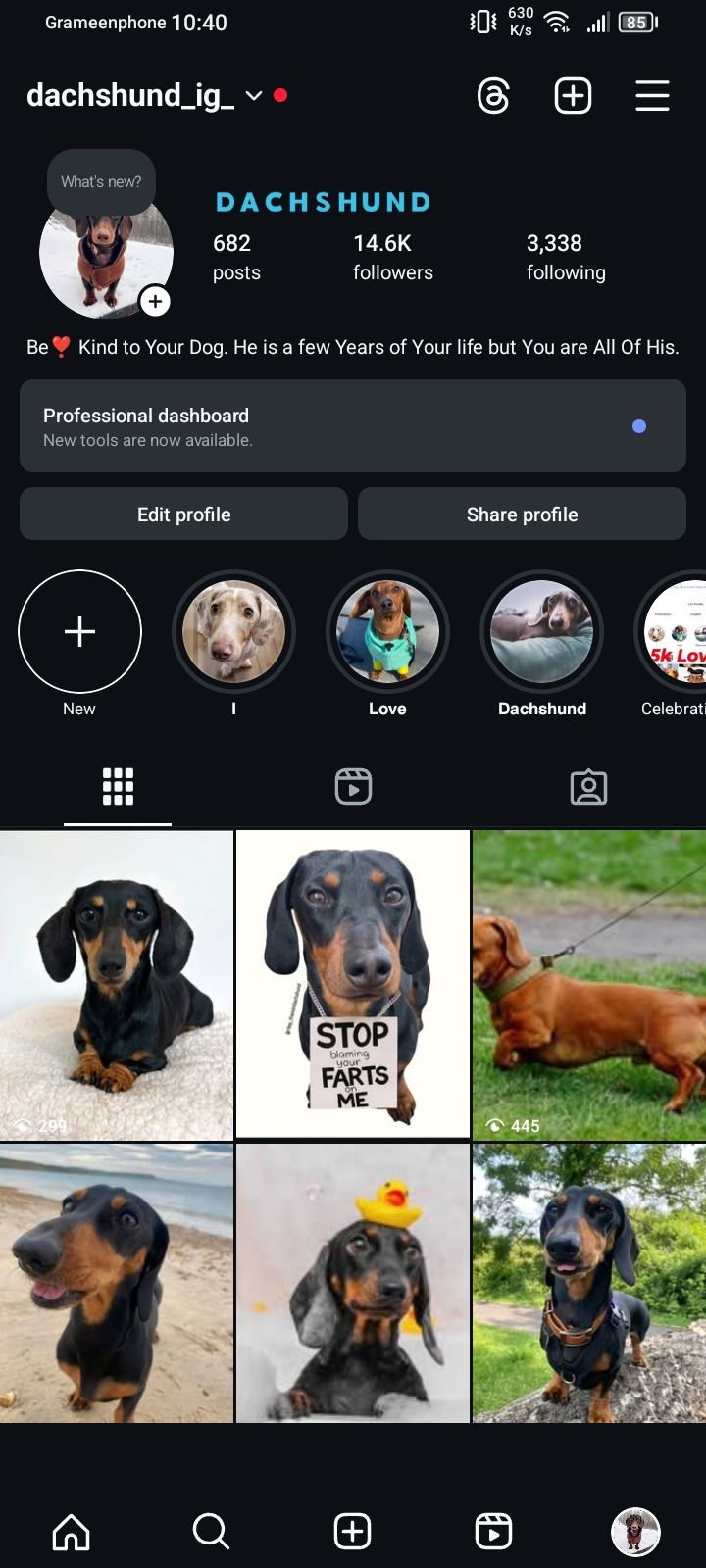Tap the Edit profile button

tap(183, 514)
